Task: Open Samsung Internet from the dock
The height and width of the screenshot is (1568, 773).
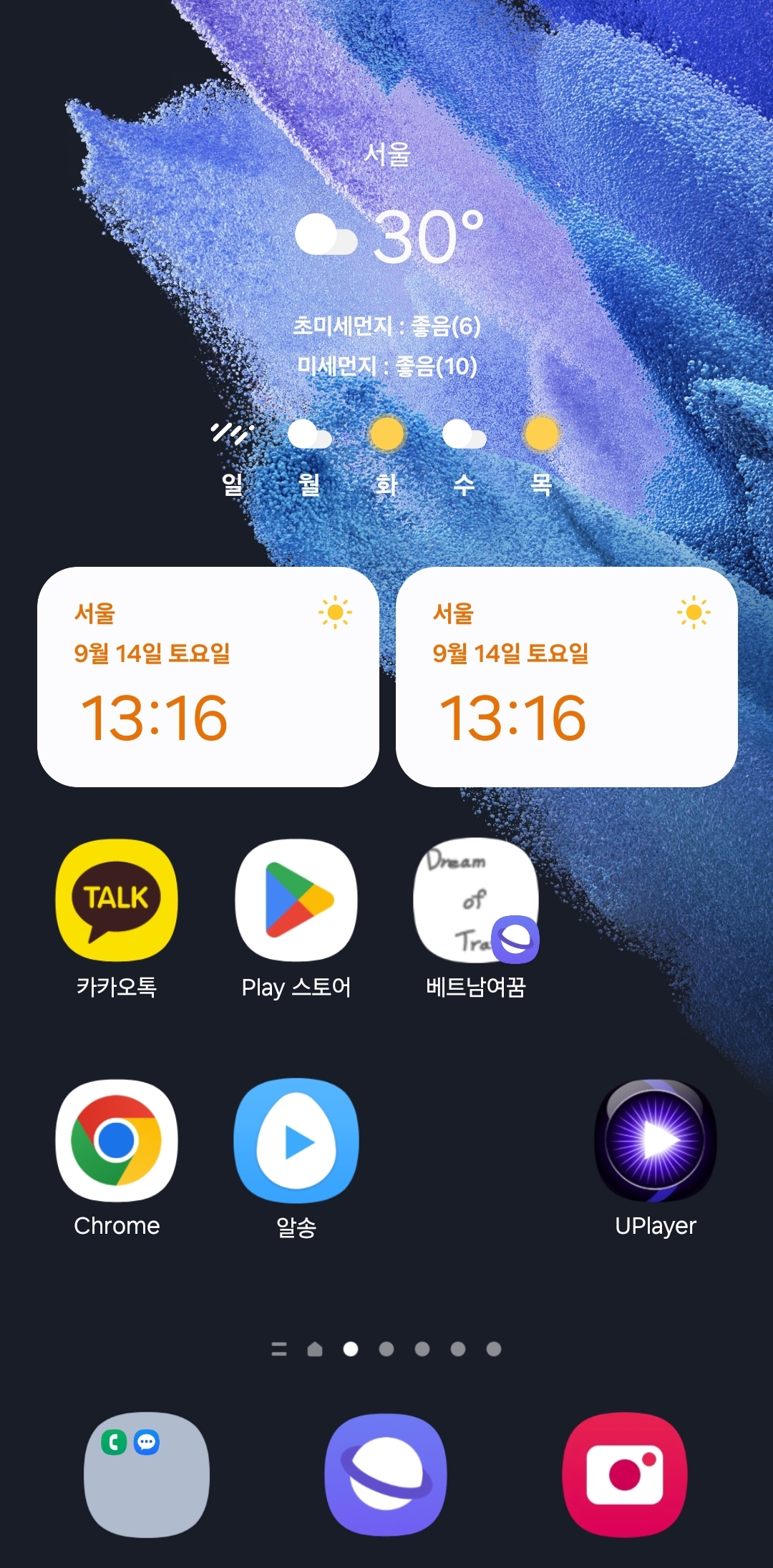Action: 386,1474
